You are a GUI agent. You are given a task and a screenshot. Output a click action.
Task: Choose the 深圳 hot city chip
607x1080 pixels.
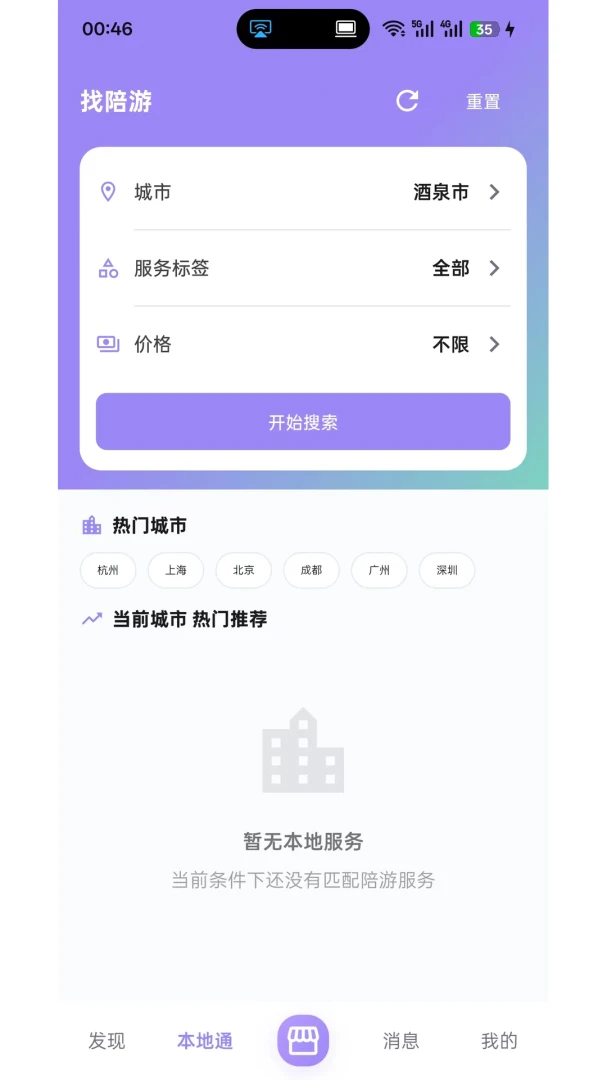447,570
